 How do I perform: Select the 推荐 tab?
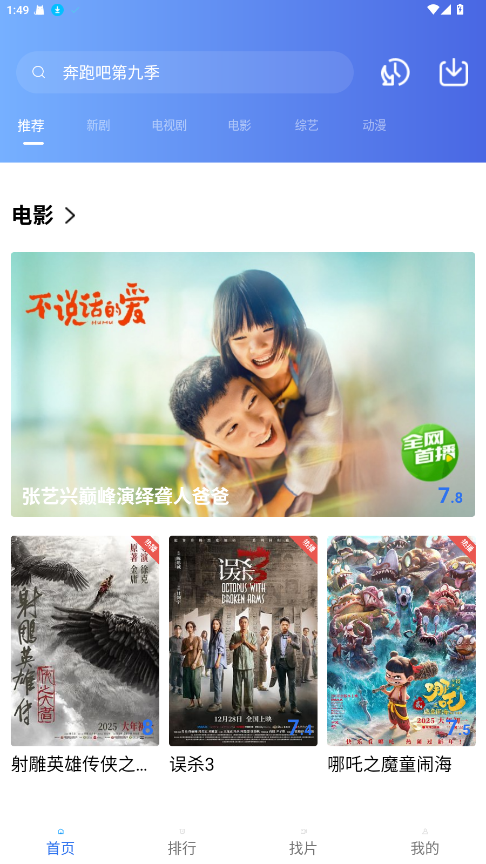31,126
